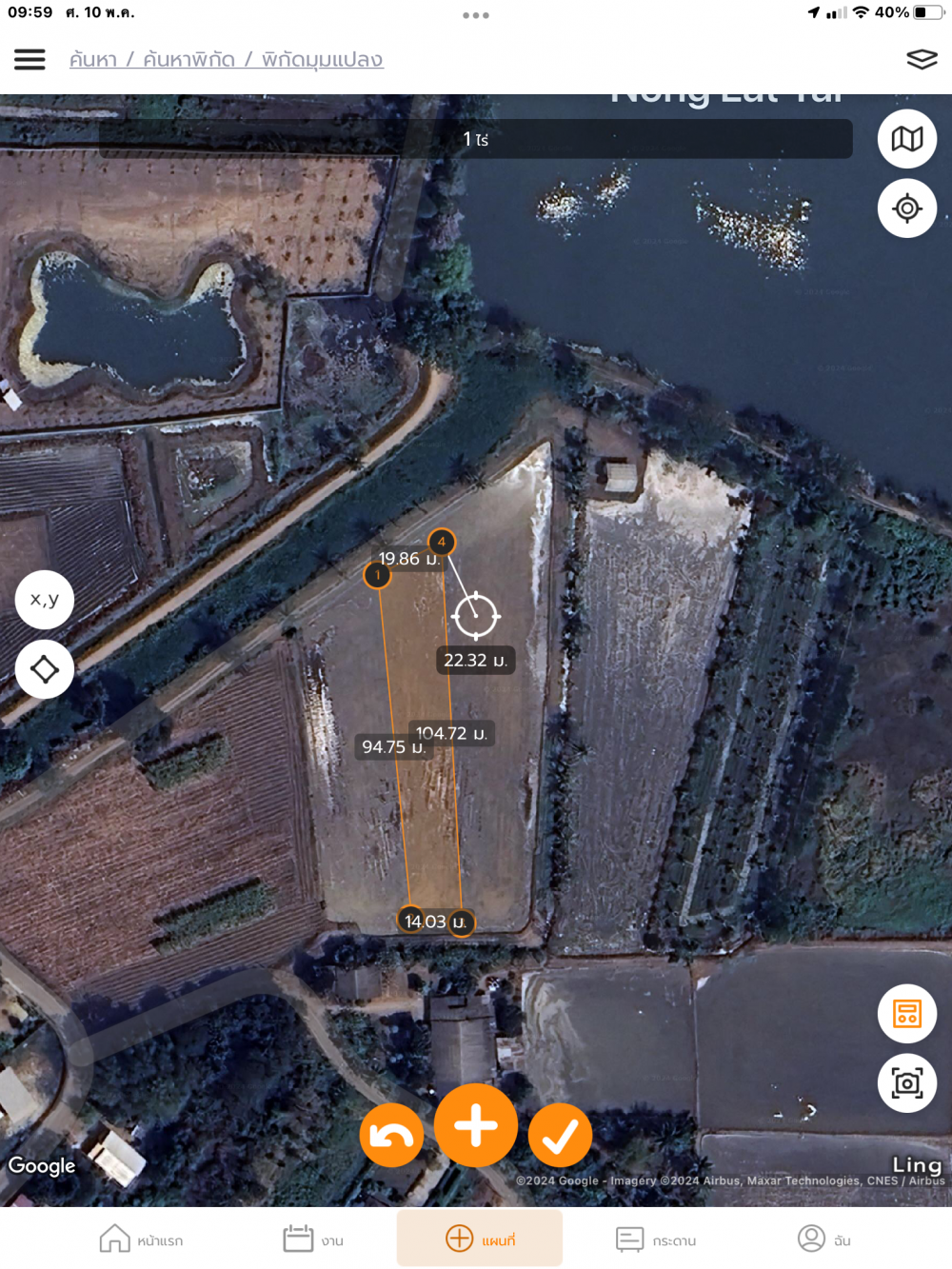
Task: Capture the map with the screenshot button
Action: (906, 1083)
